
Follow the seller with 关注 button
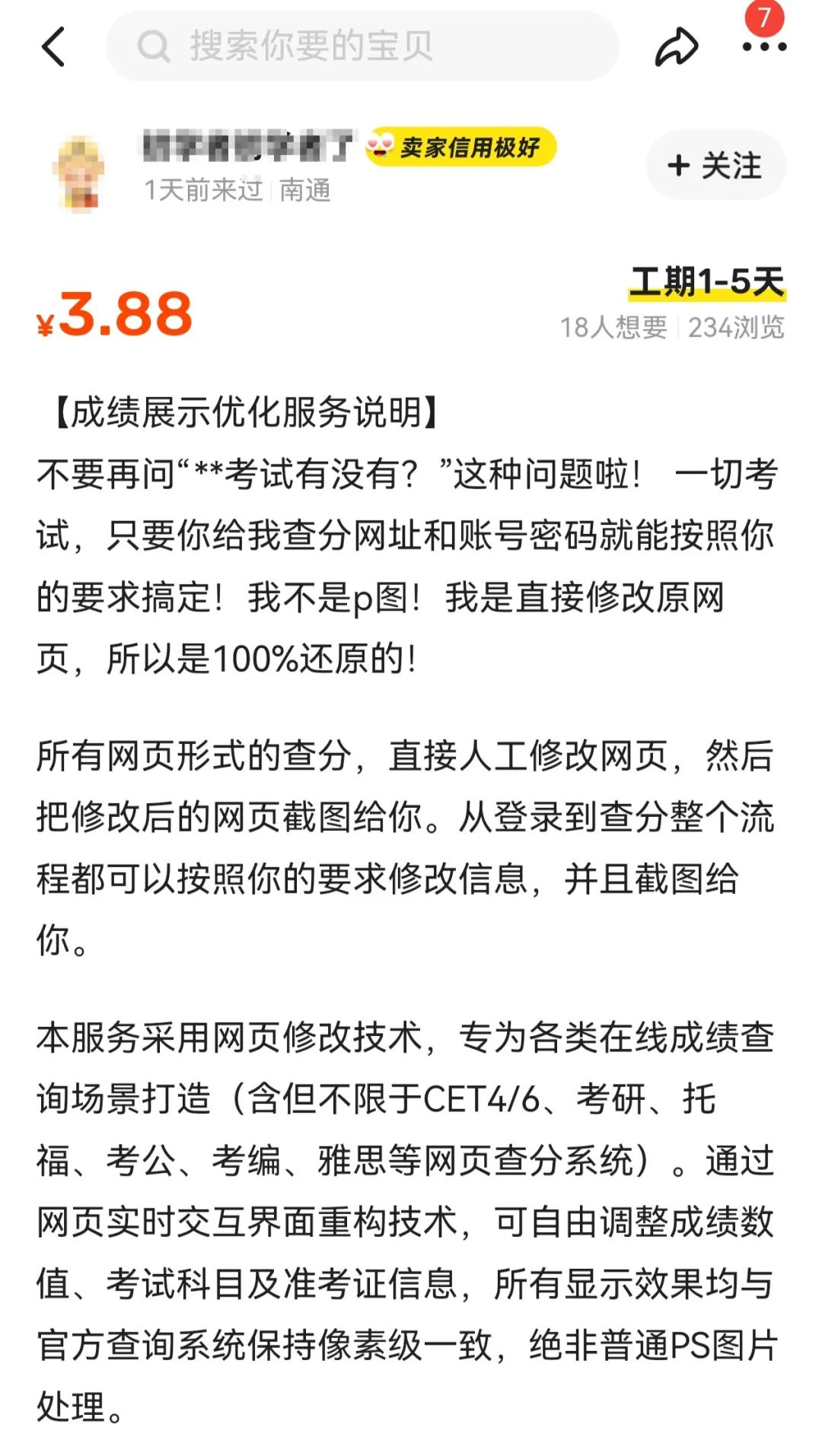715,165
